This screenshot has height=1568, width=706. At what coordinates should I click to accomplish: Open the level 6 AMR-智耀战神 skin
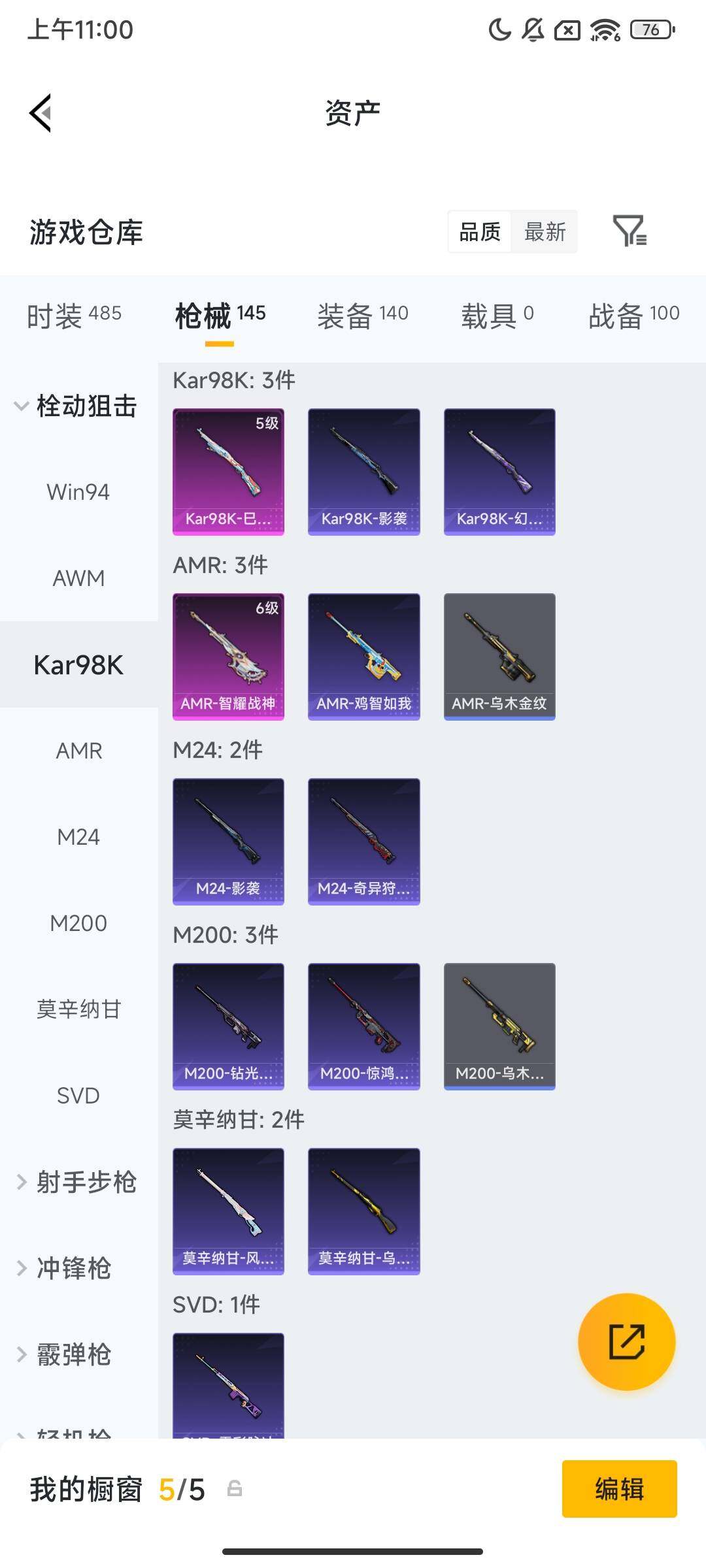(228, 656)
